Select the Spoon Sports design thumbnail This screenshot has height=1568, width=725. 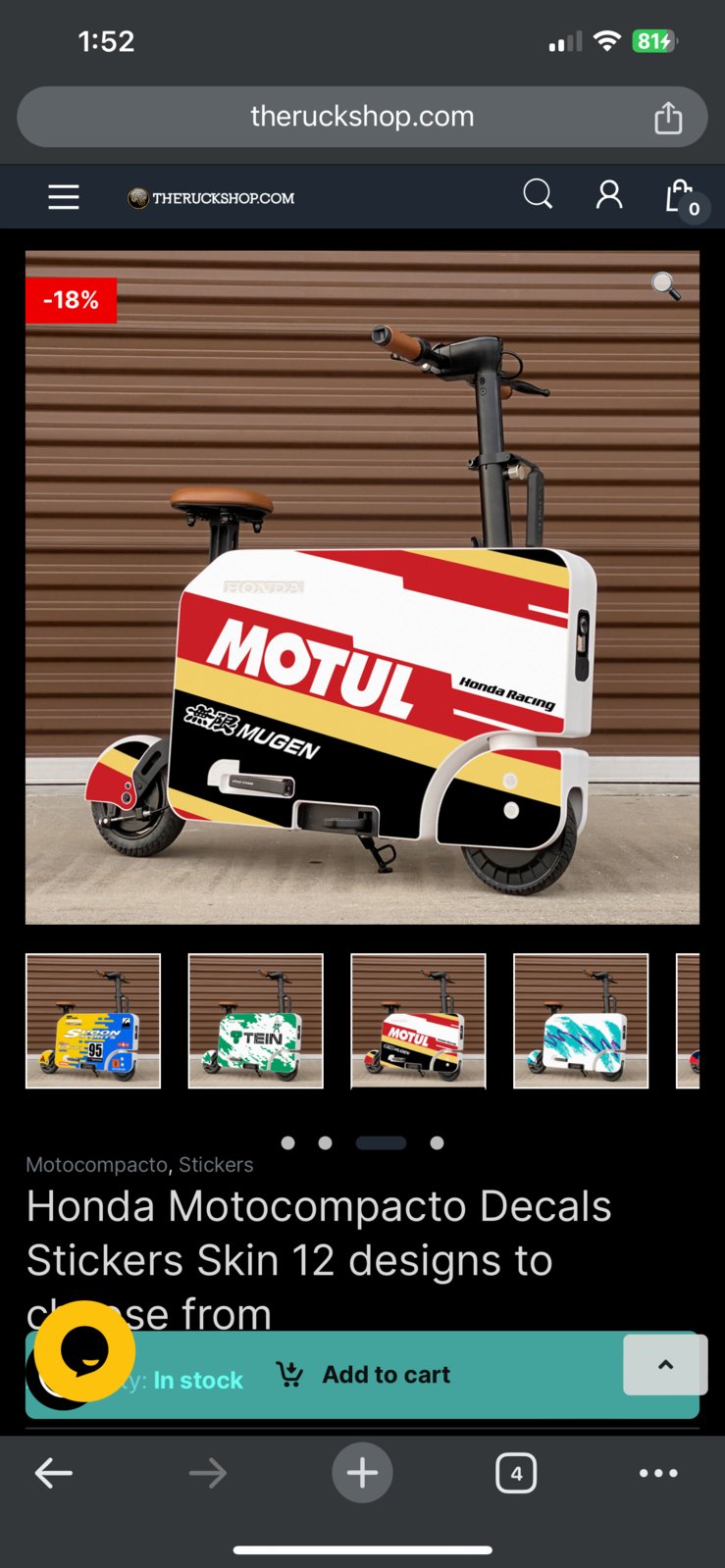pyautogui.click(x=93, y=1021)
